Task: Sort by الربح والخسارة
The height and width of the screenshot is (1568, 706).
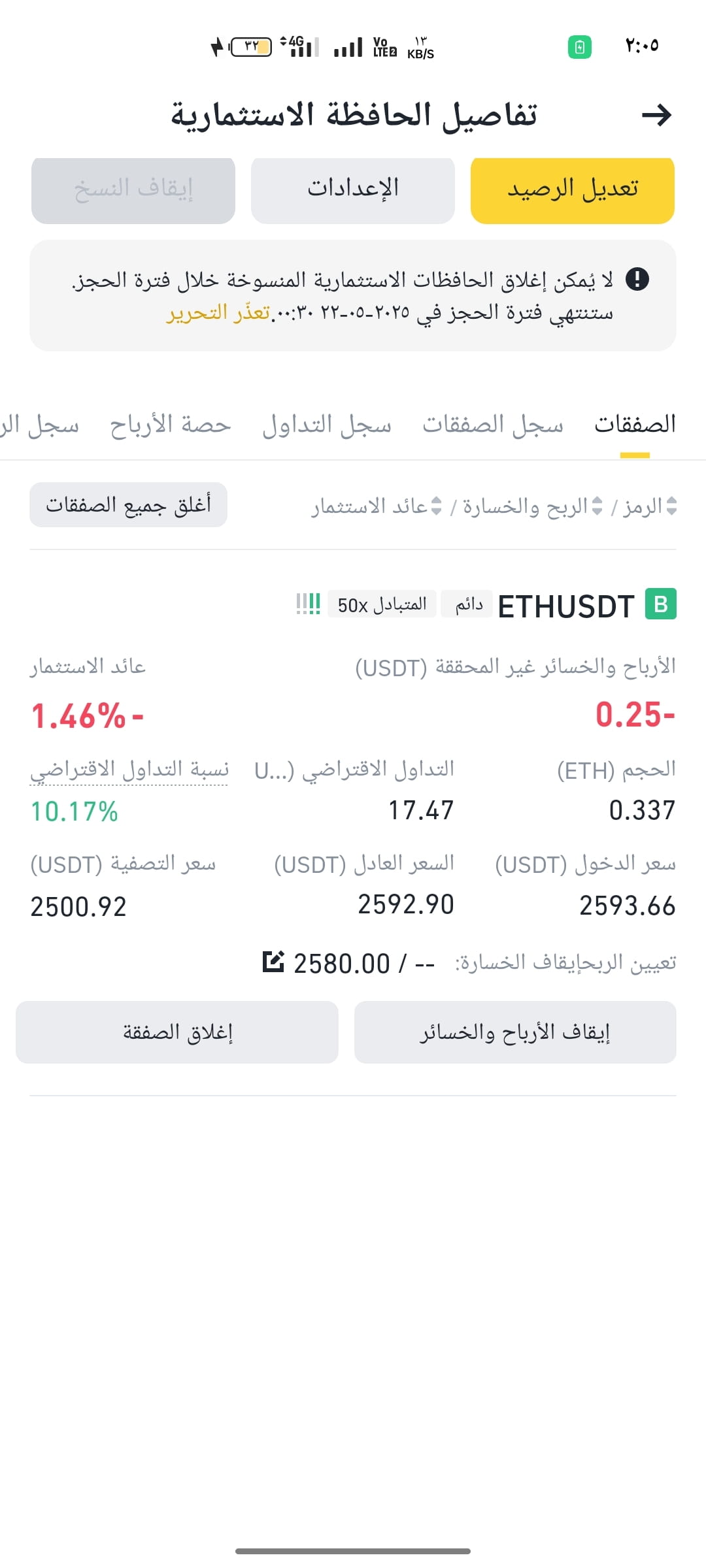Action: (x=533, y=506)
